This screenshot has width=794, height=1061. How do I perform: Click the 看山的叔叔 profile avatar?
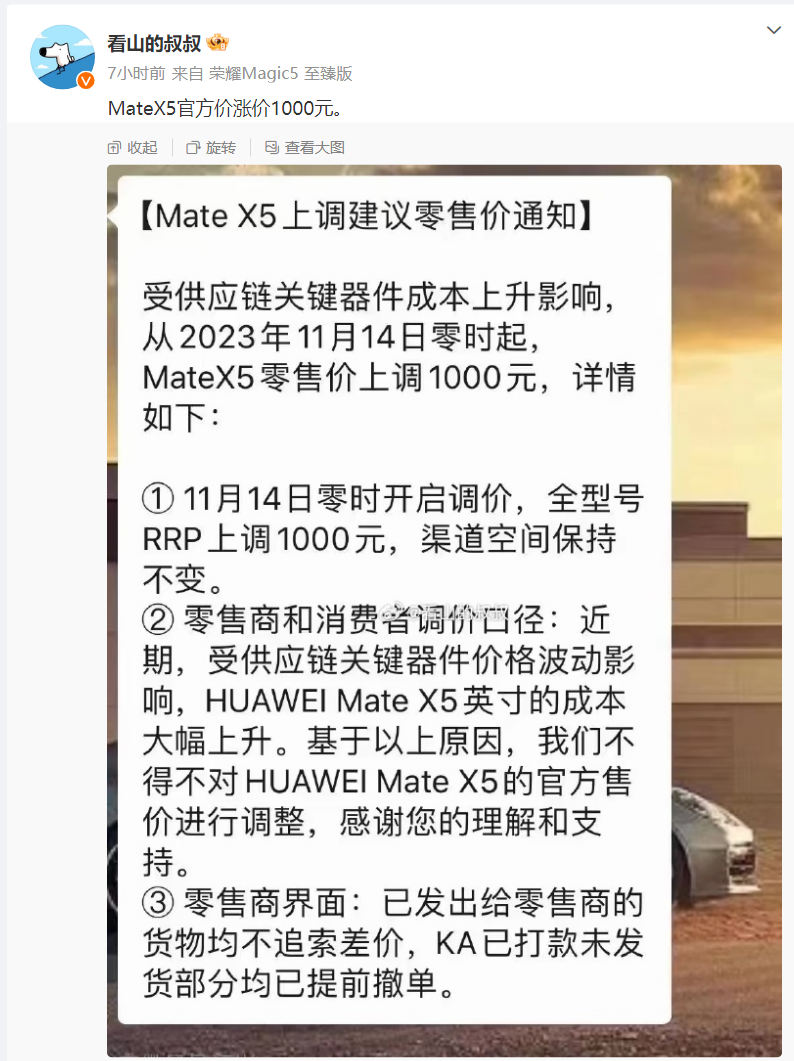(x=62, y=58)
